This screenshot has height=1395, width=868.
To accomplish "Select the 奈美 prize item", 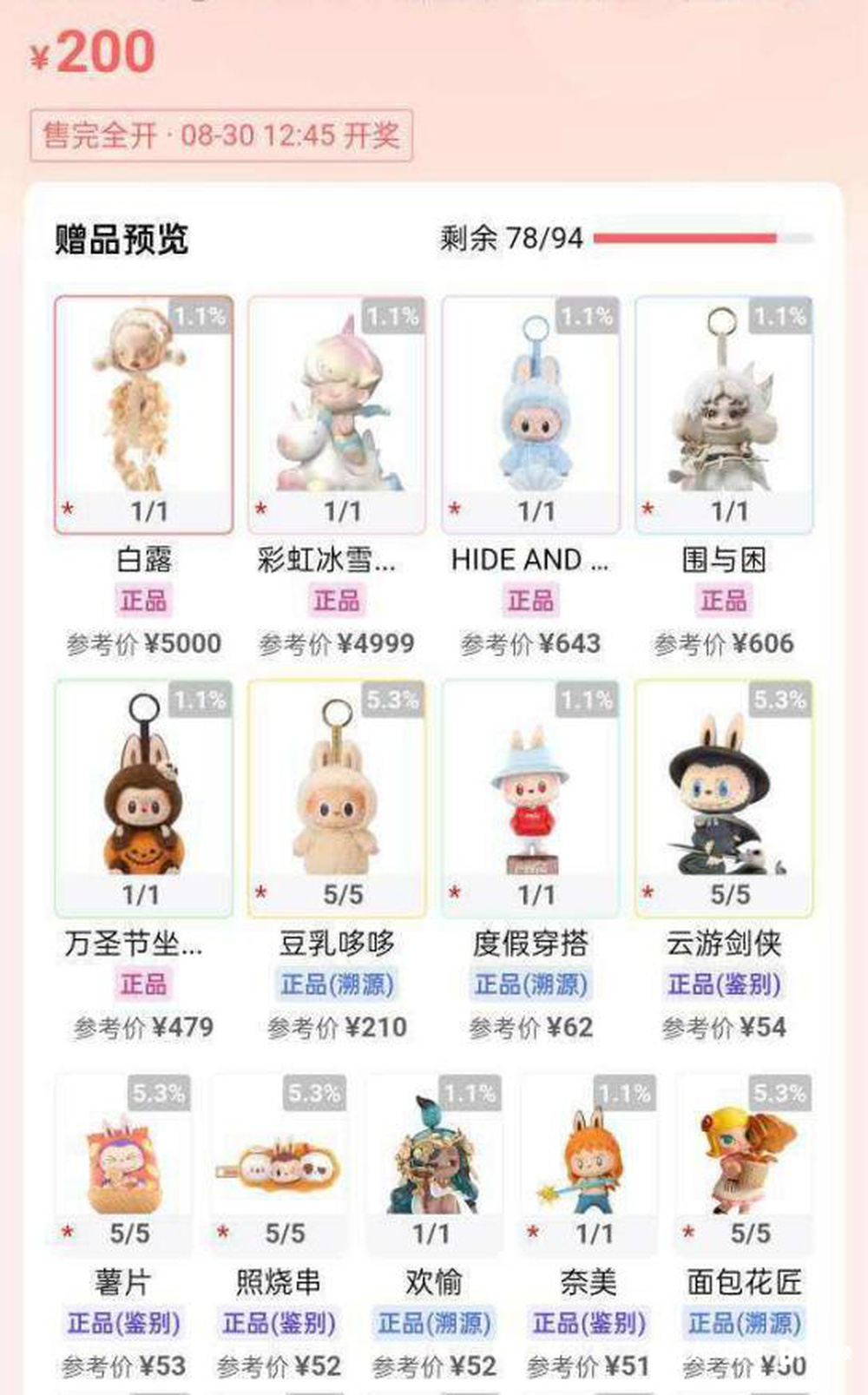I will point(589,1163).
